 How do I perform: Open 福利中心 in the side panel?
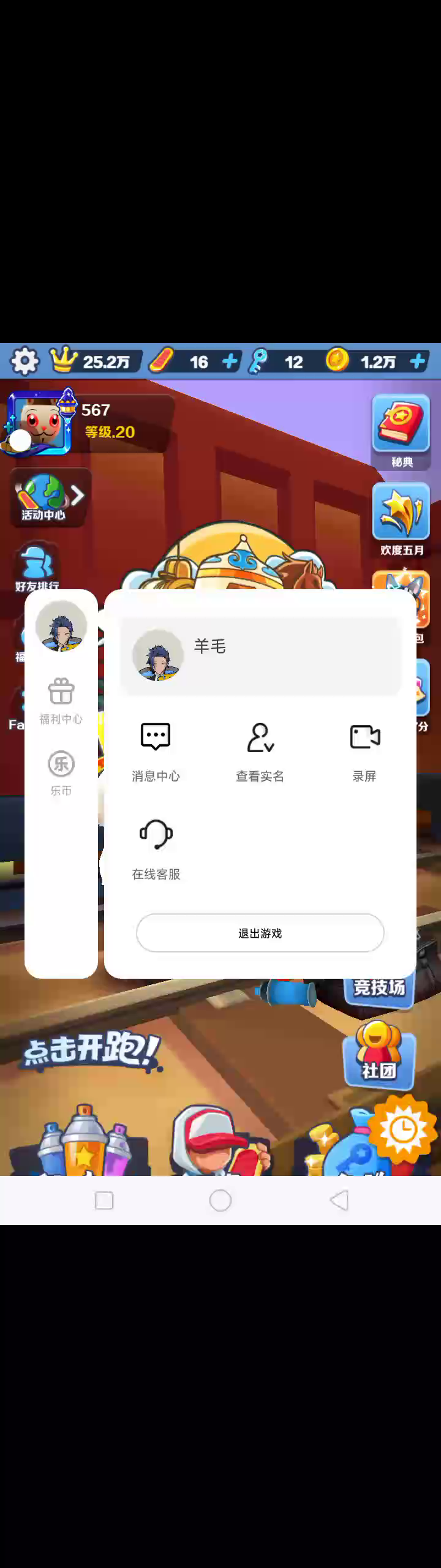click(x=61, y=701)
